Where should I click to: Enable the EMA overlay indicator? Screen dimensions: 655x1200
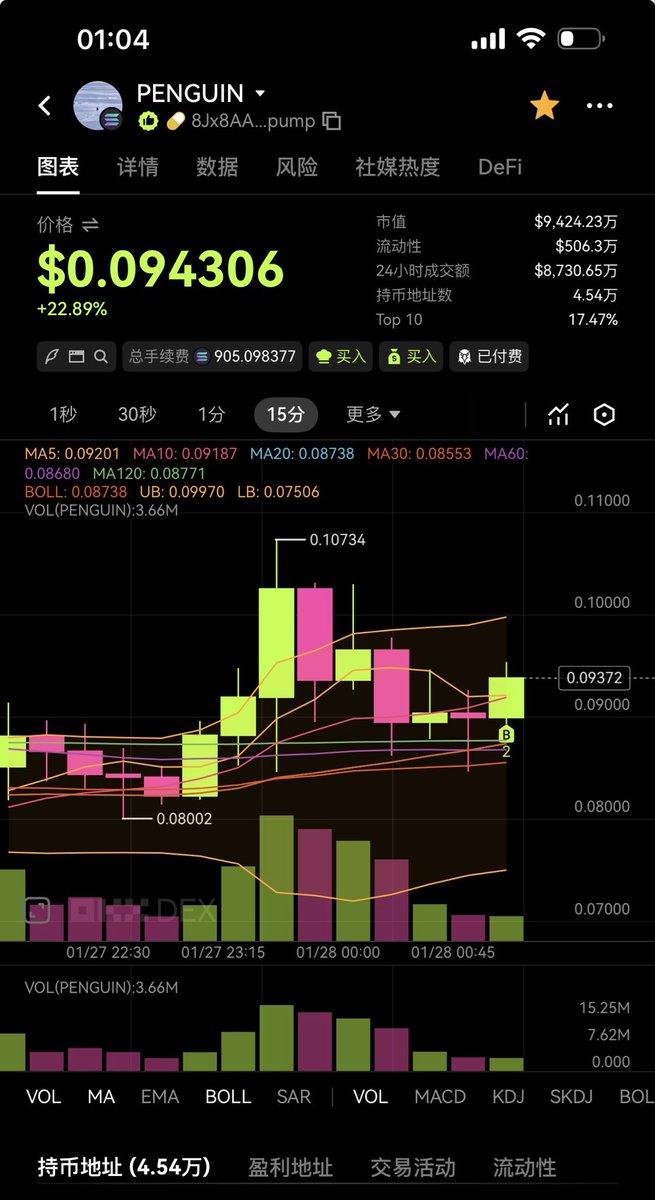click(x=160, y=1096)
